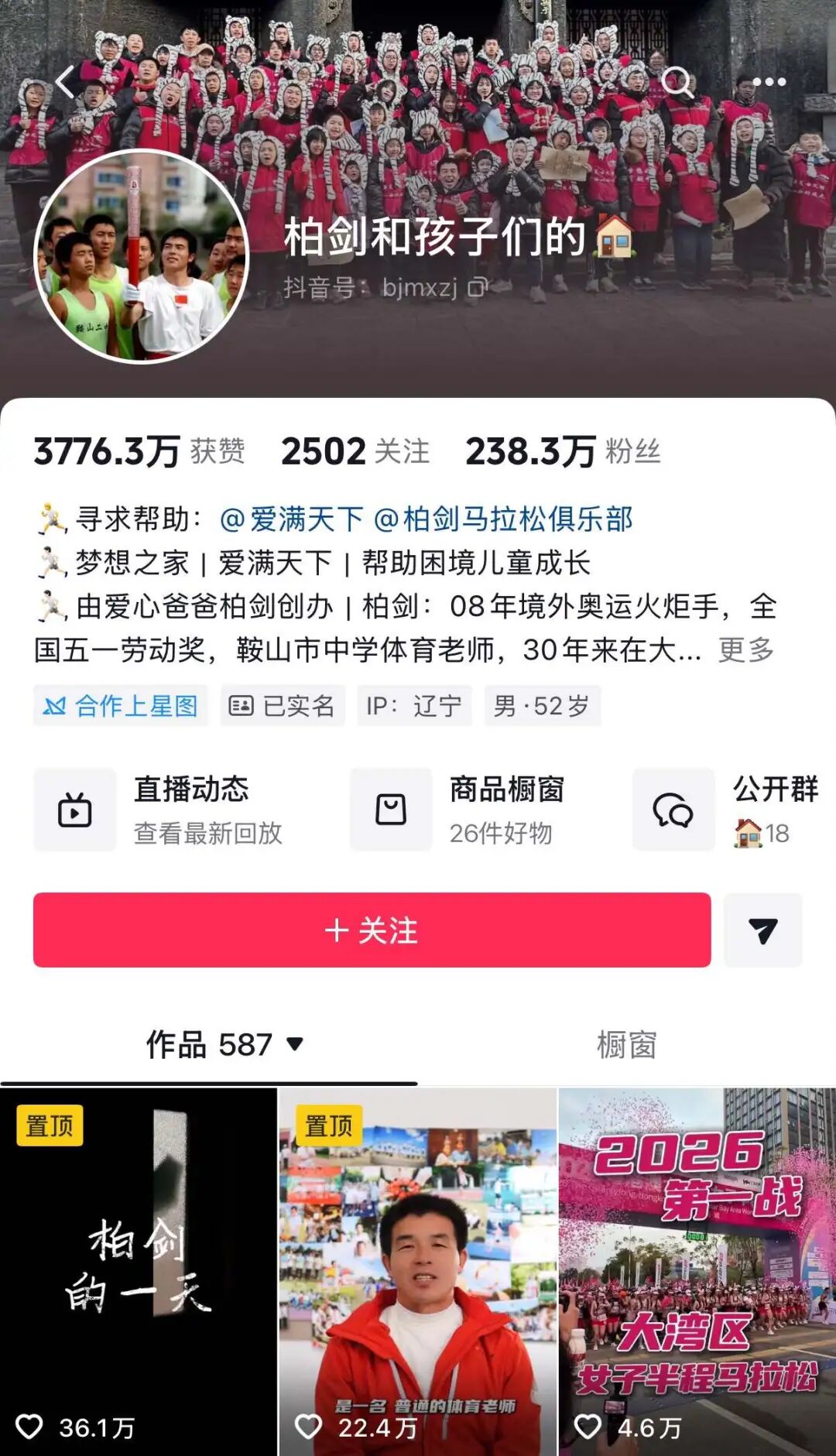Viewport: 836px width, 1456px height.
Task: Tap the 合作上星图 chip
Action: (121, 705)
